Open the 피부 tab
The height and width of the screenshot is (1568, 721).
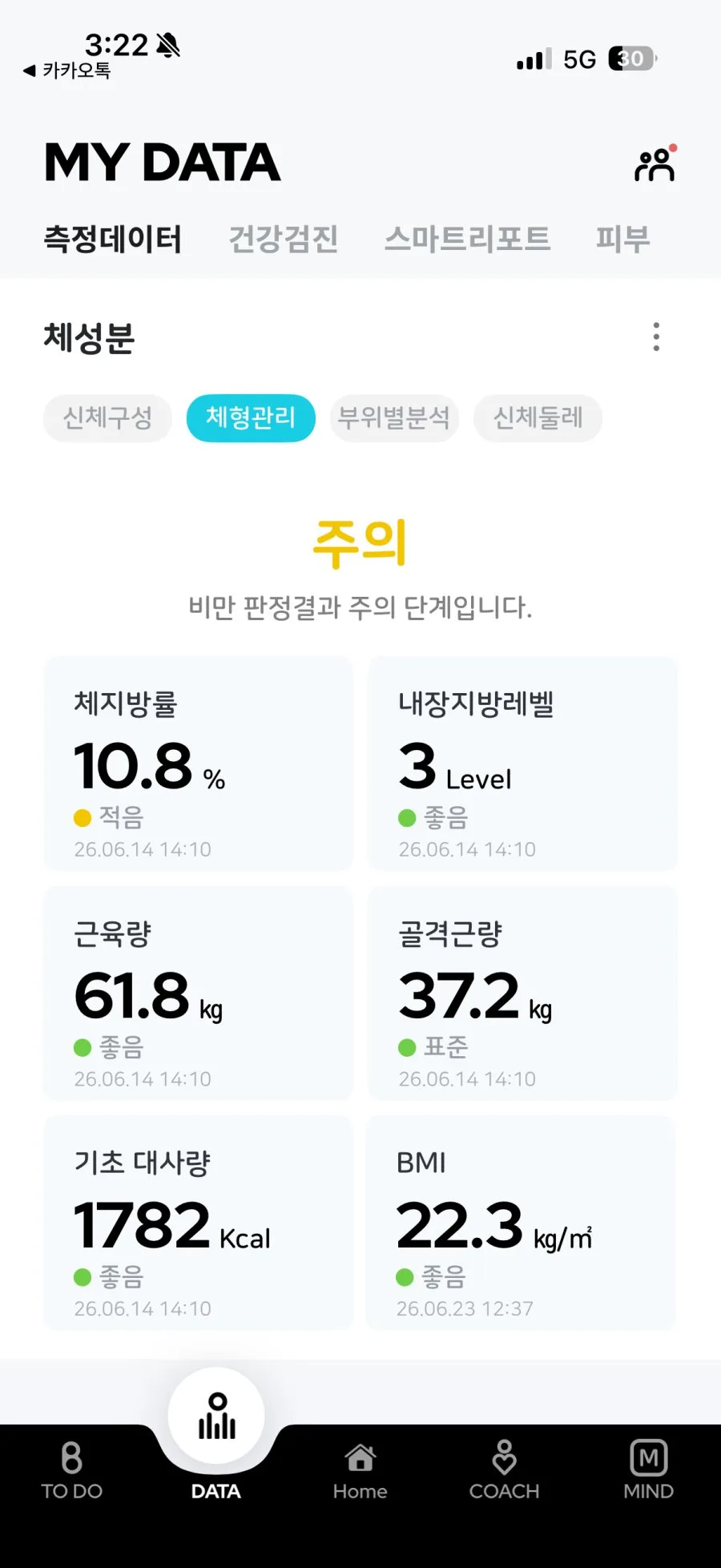pos(622,239)
